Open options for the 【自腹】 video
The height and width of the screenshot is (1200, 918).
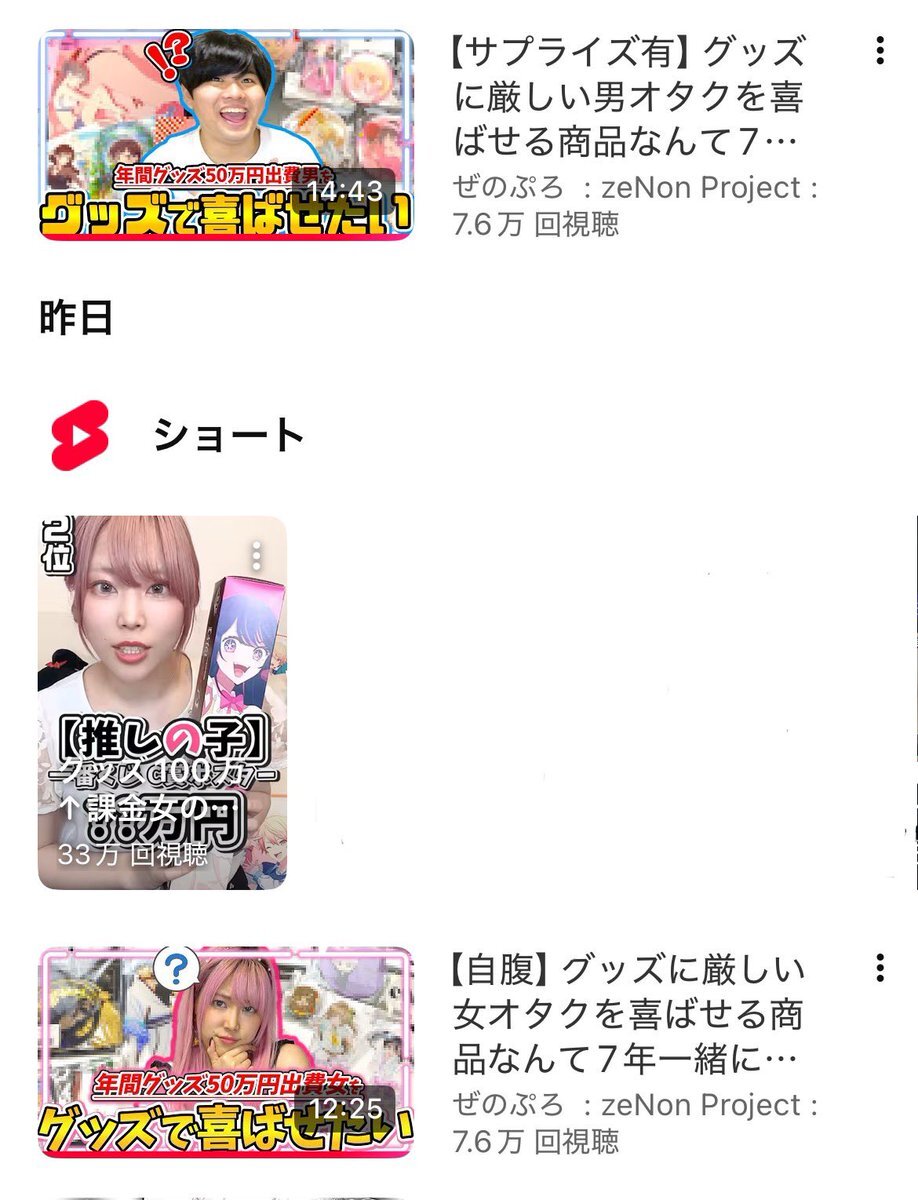879,967
